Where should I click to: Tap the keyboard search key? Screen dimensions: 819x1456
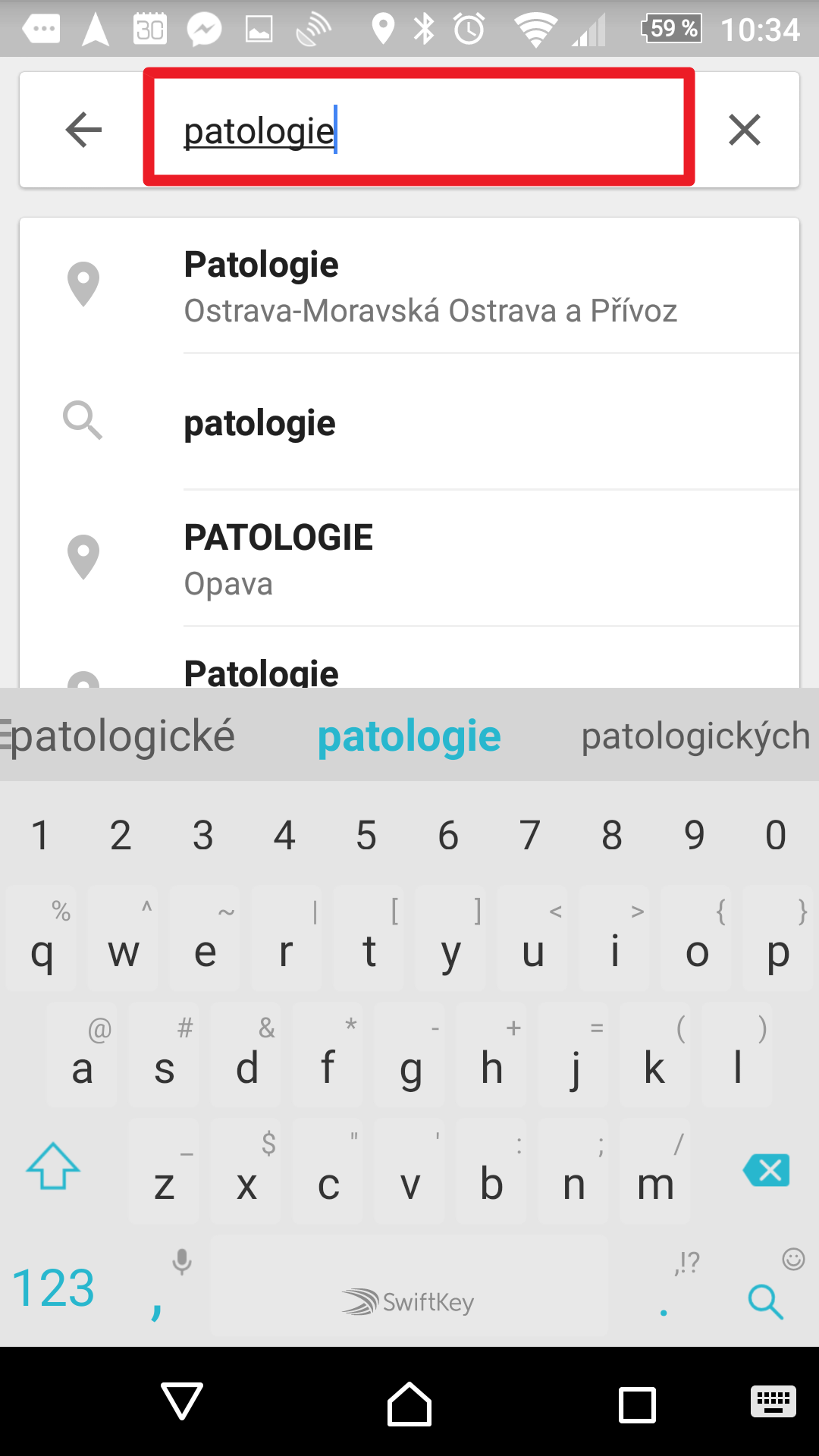pos(765,1301)
